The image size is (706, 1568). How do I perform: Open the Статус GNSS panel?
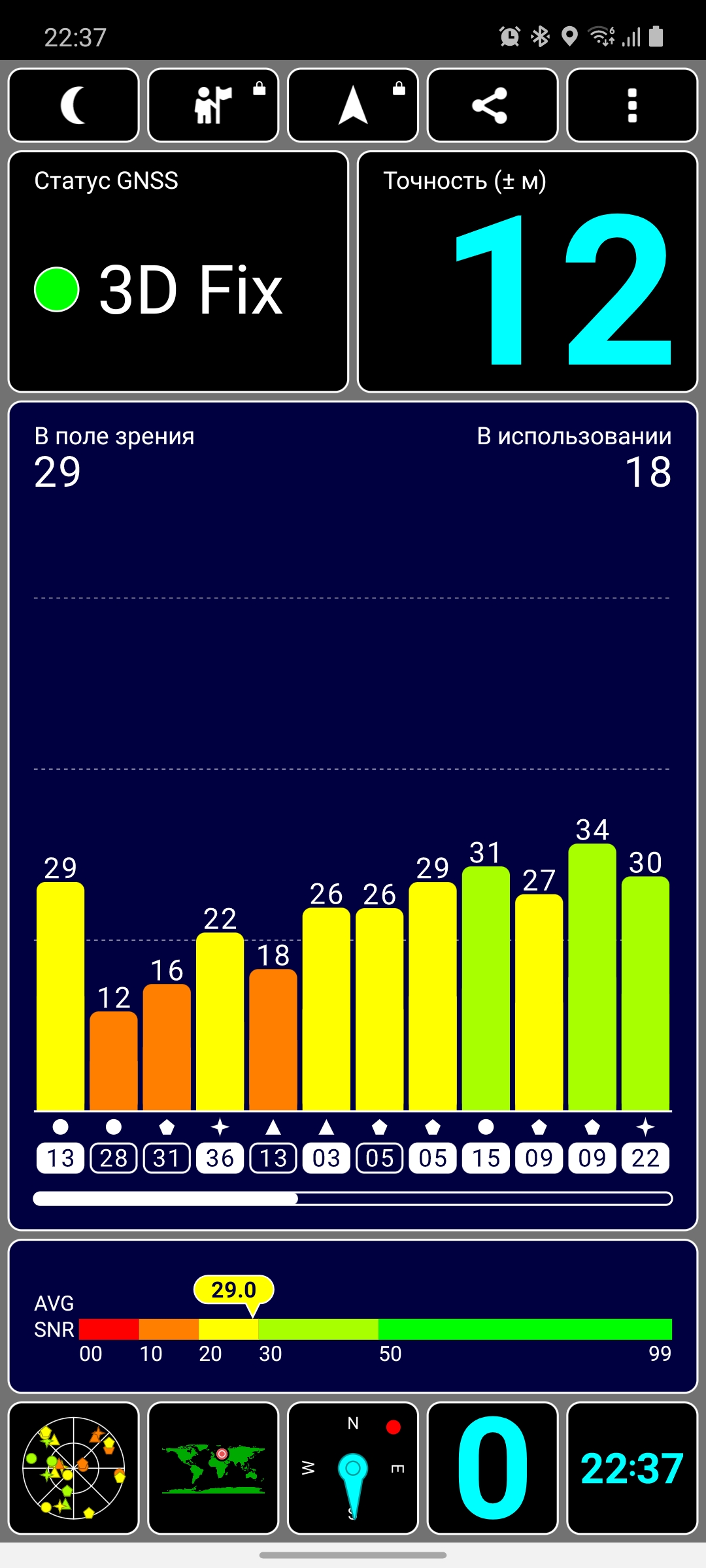178,272
